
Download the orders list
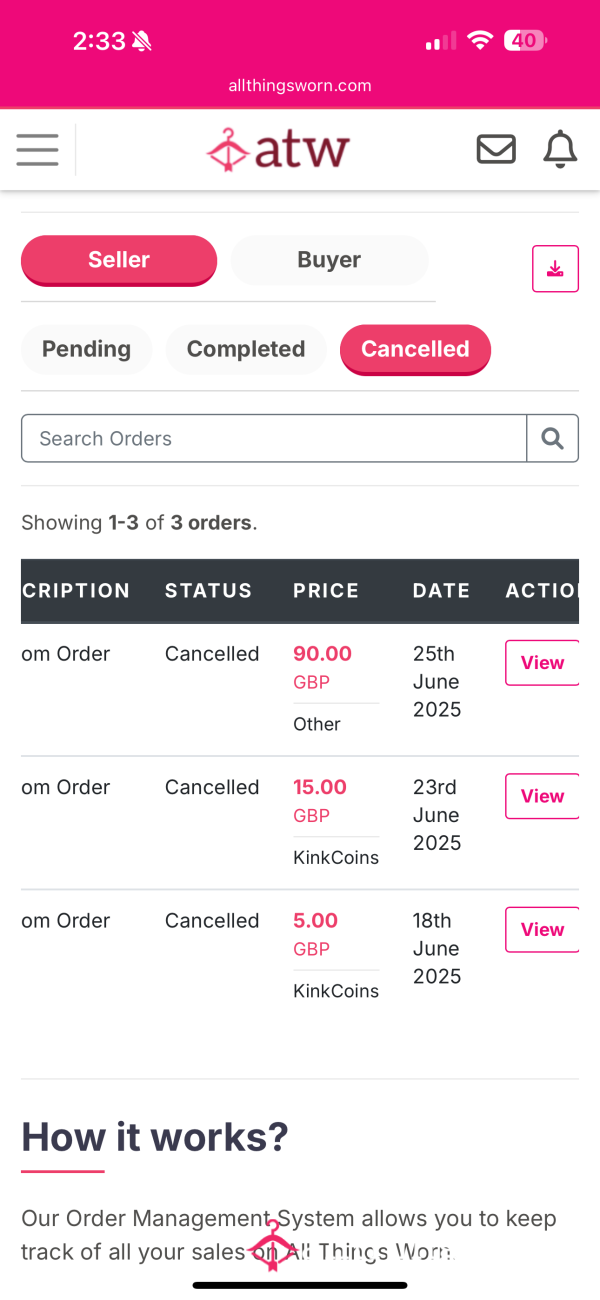tap(555, 268)
